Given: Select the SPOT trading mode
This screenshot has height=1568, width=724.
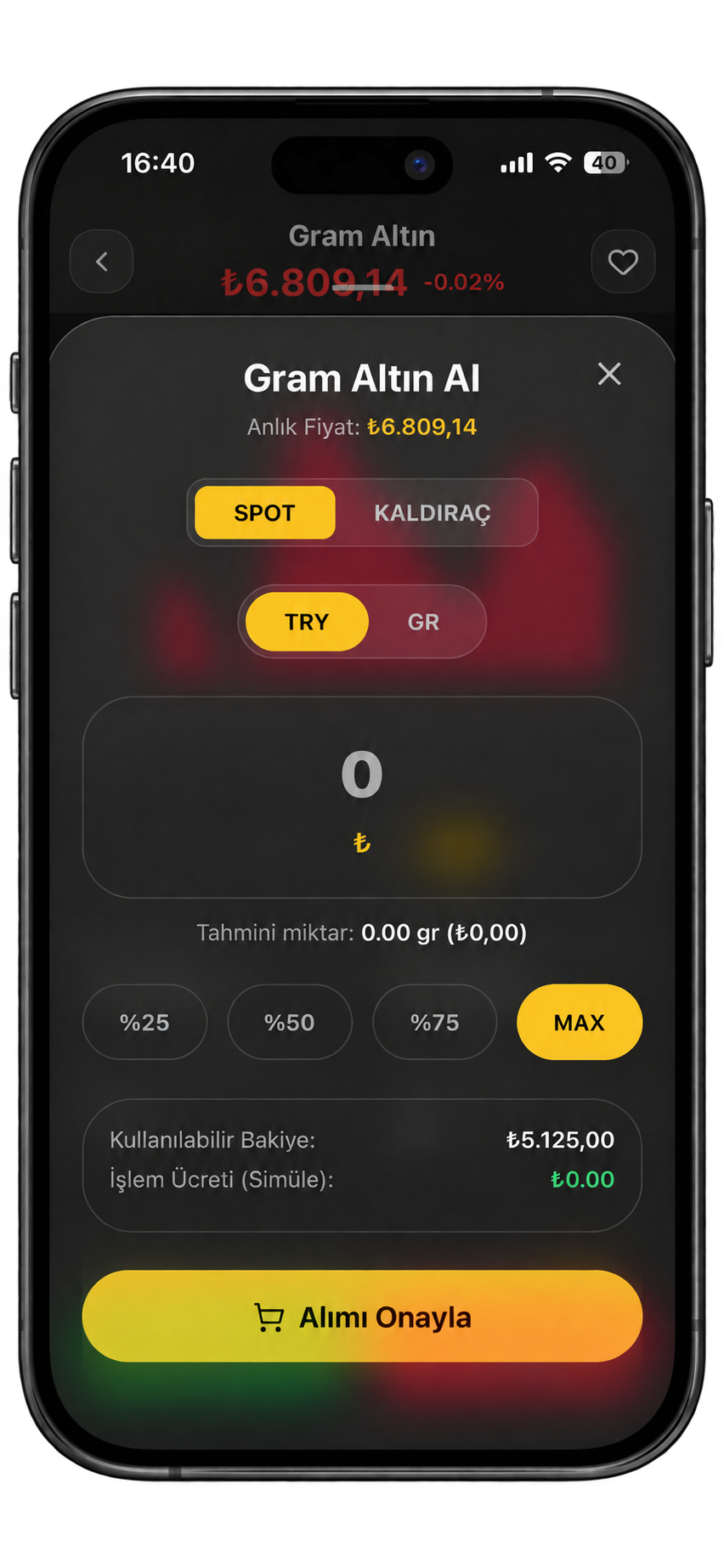Looking at the screenshot, I should (264, 513).
